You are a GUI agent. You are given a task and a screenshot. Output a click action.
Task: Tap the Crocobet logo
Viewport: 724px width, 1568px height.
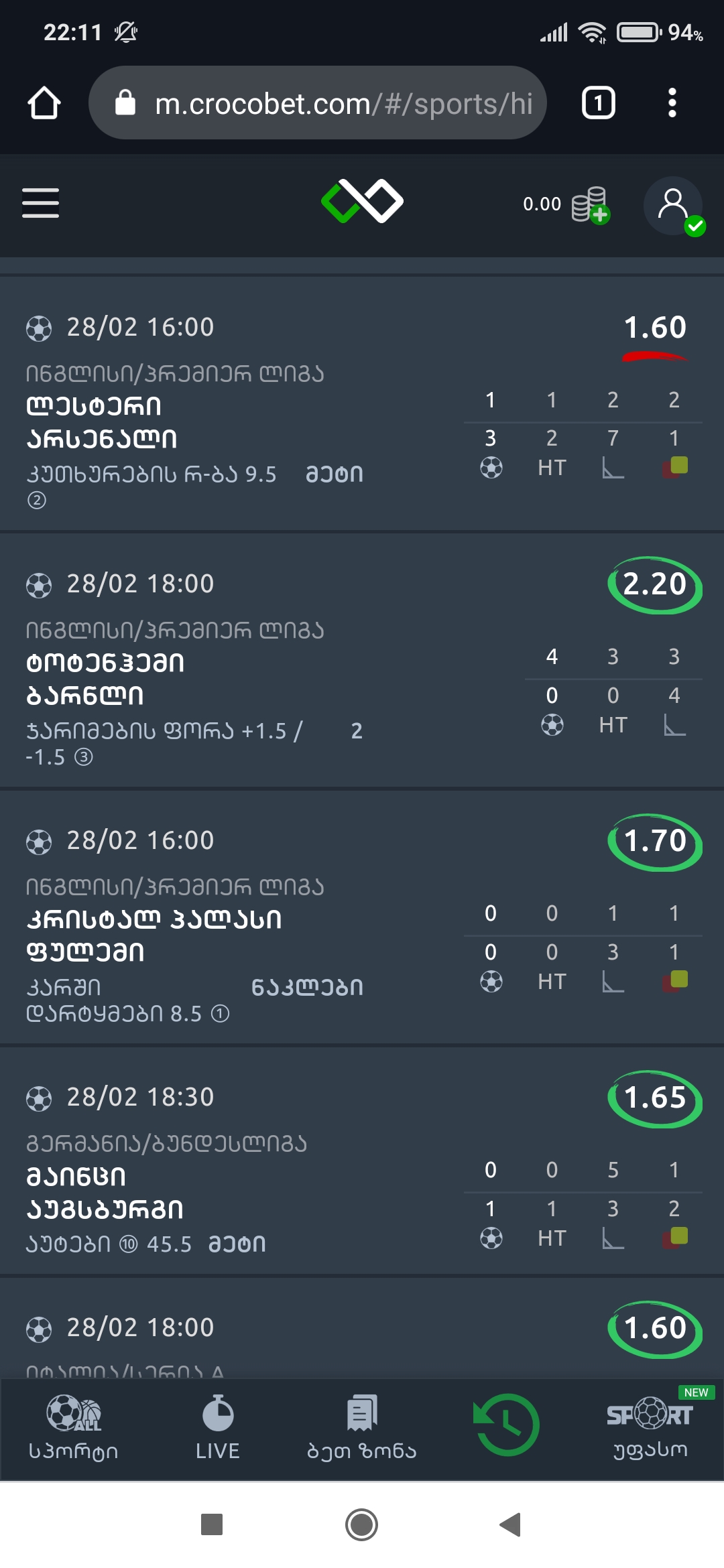tap(362, 201)
